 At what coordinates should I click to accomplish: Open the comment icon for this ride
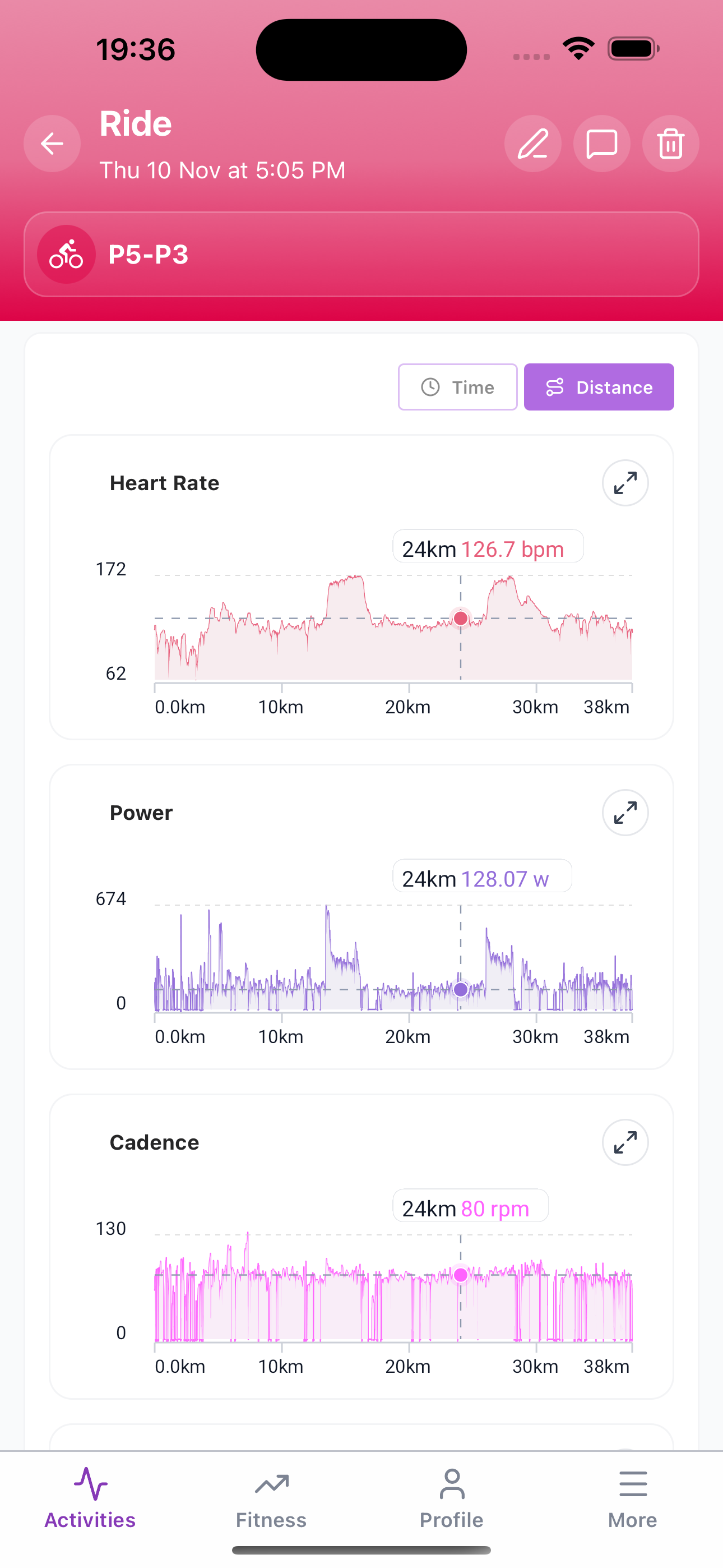[601, 144]
